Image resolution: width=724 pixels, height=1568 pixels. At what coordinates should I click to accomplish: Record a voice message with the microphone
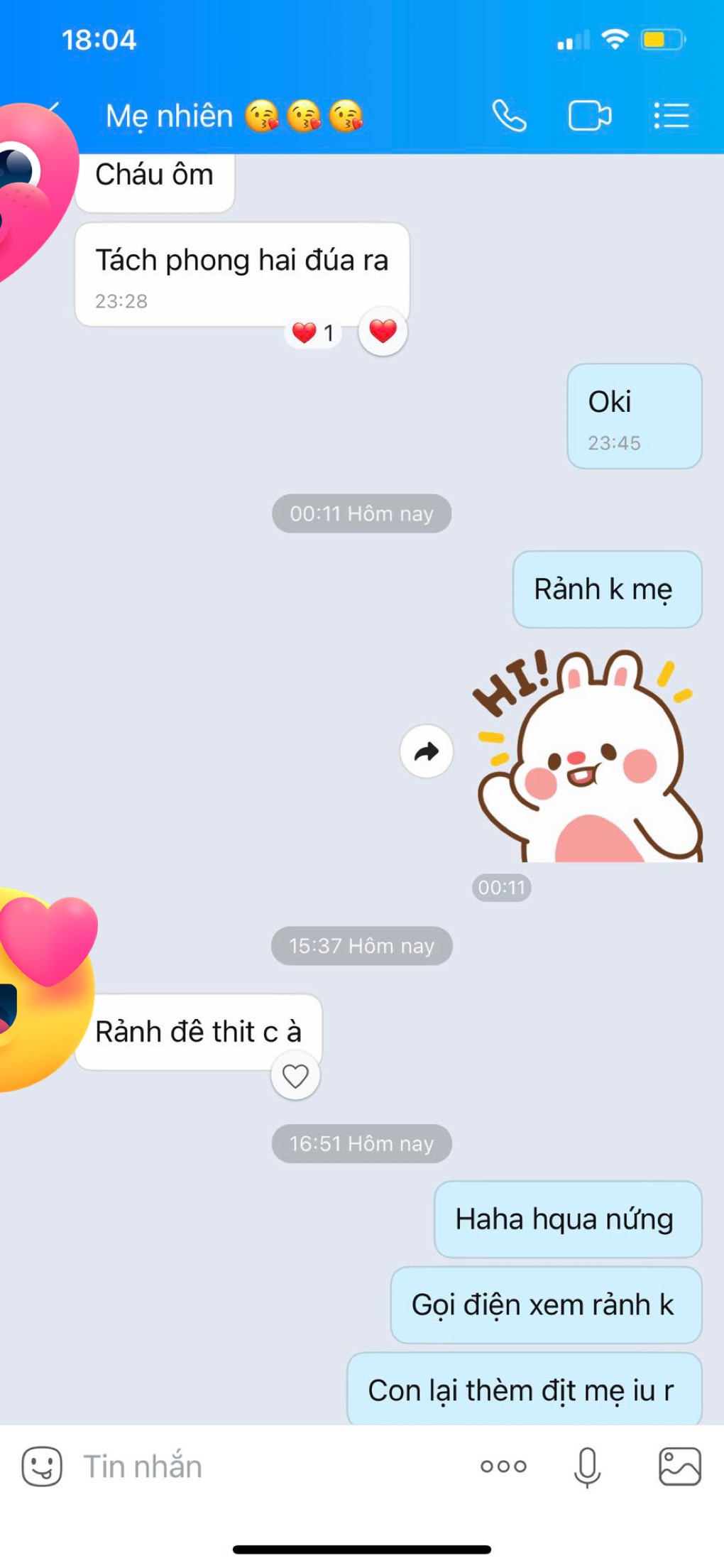pyautogui.click(x=587, y=1467)
